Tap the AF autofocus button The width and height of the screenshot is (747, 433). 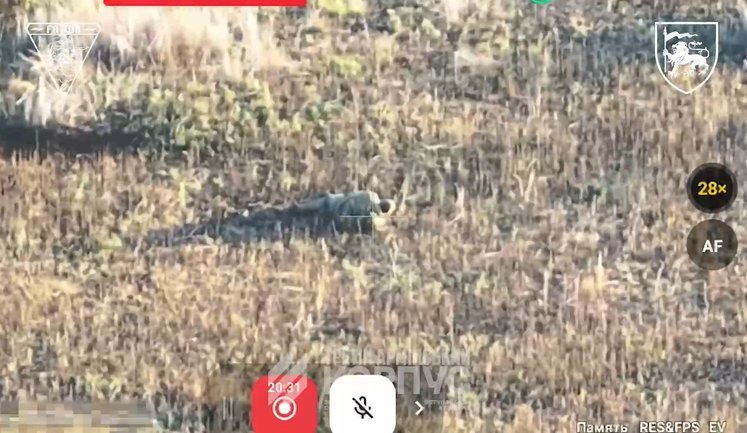click(711, 245)
